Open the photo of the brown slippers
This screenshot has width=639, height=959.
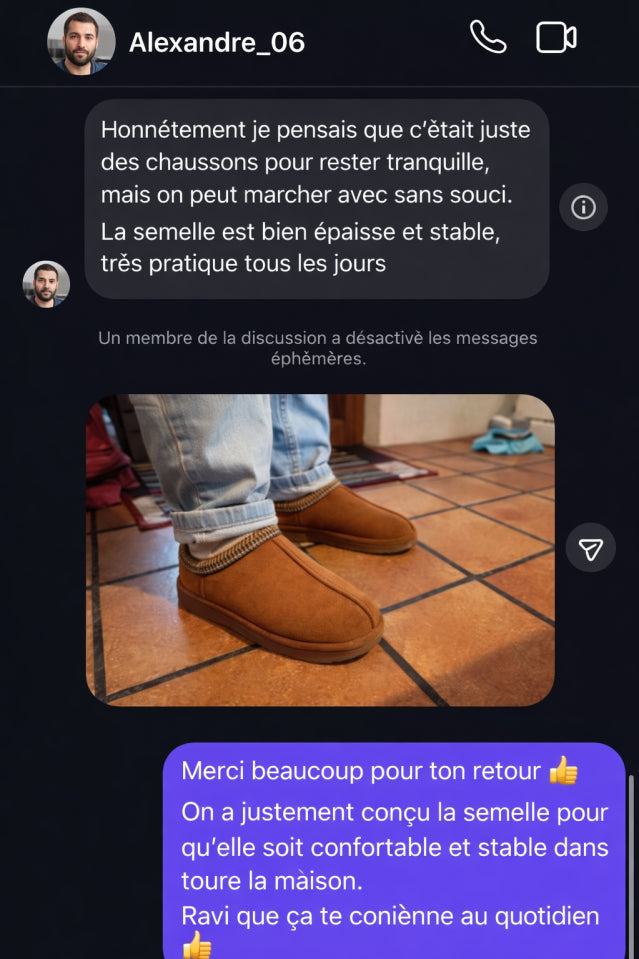[320, 549]
